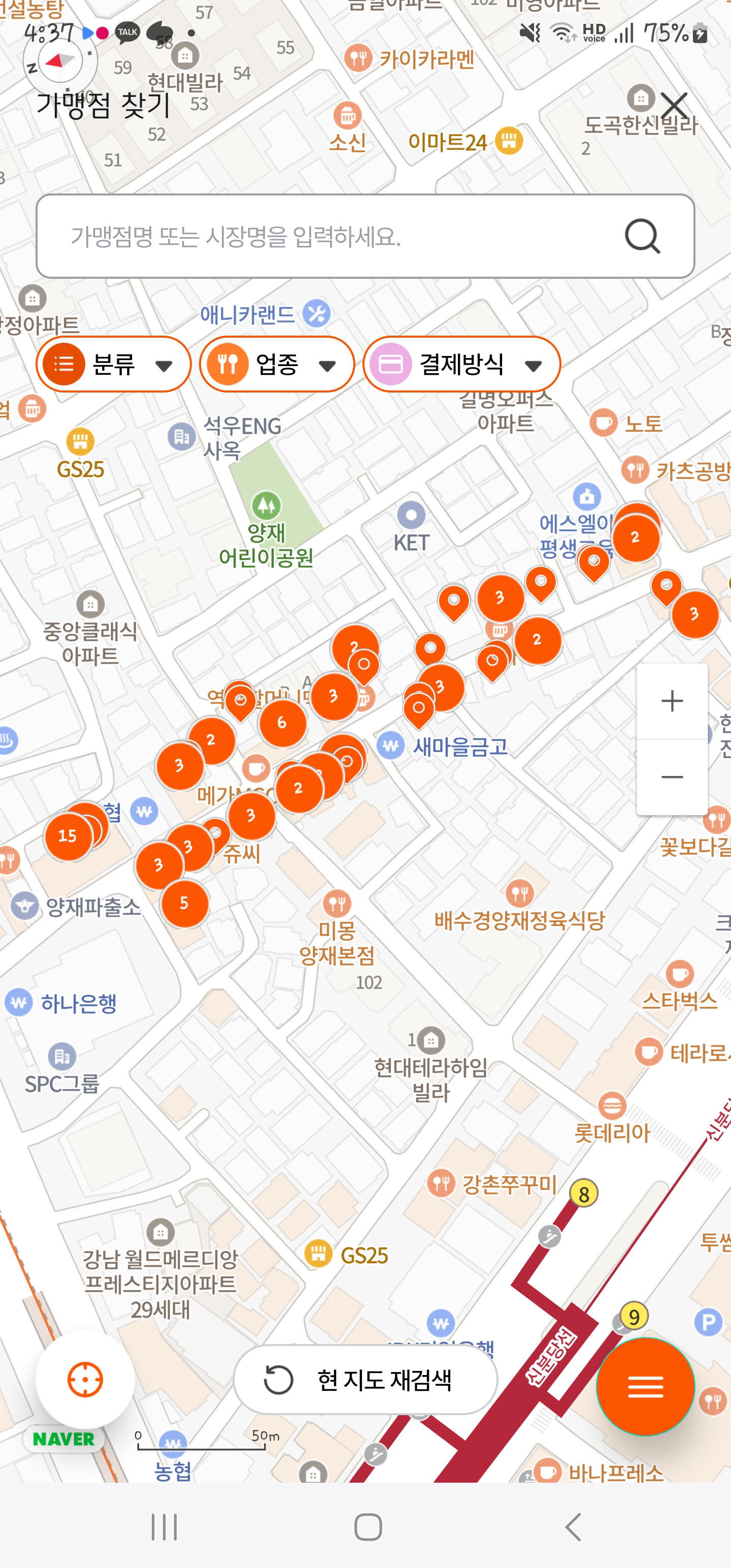
Task: Open the orange hamburger list button
Action: (x=646, y=1387)
